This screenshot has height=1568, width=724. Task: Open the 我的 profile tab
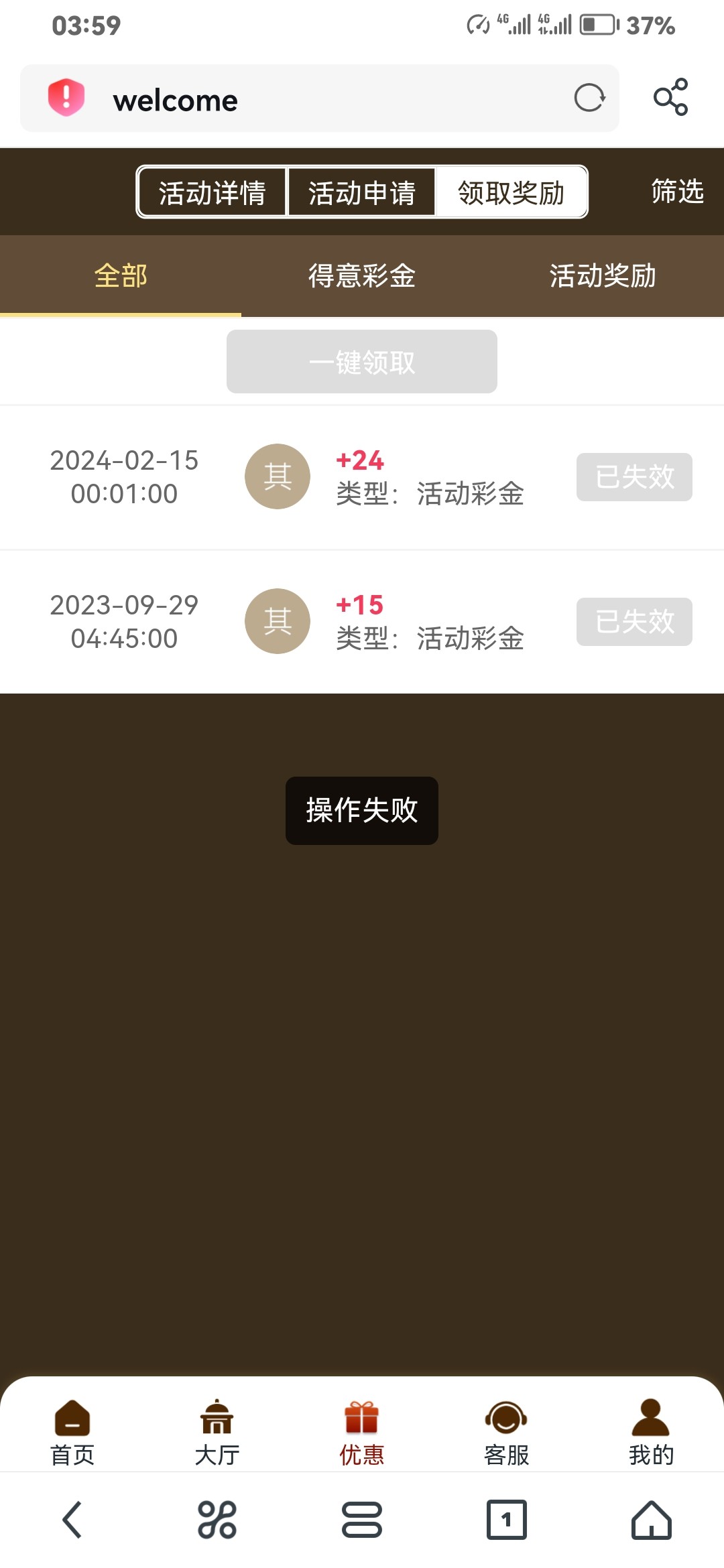[651, 1432]
